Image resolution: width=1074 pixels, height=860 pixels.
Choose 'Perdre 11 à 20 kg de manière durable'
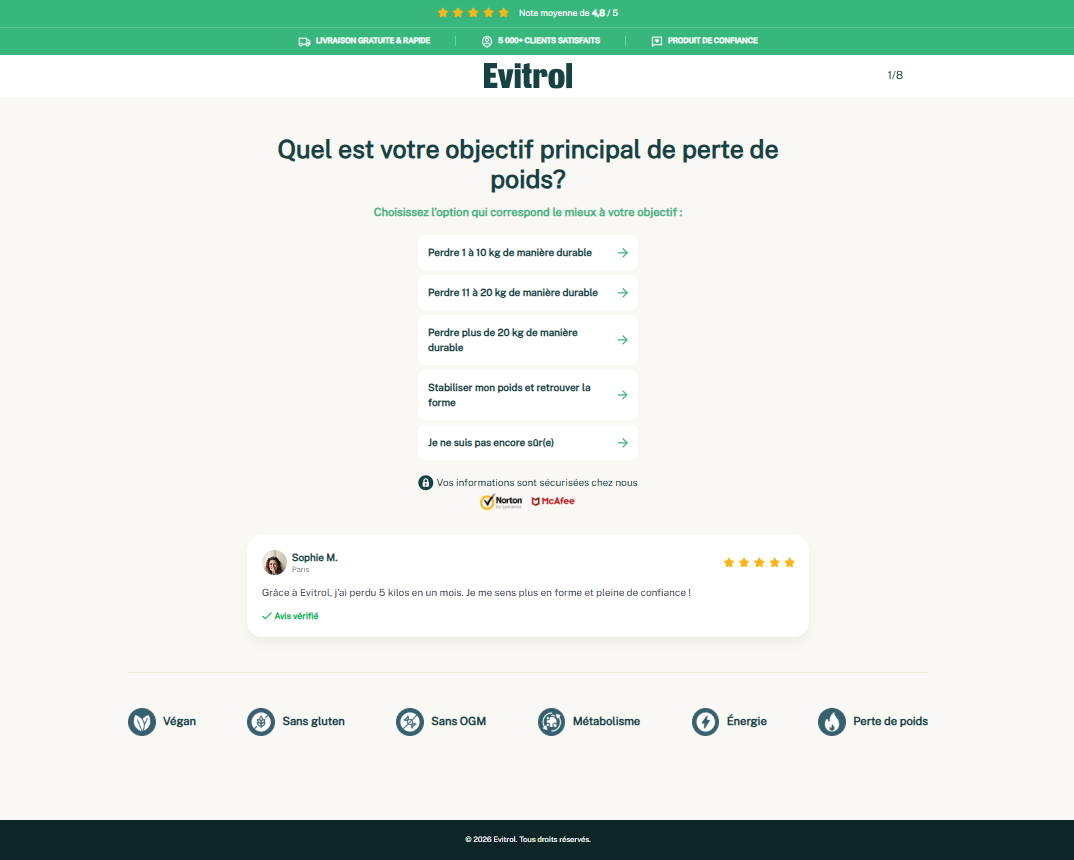tap(527, 293)
